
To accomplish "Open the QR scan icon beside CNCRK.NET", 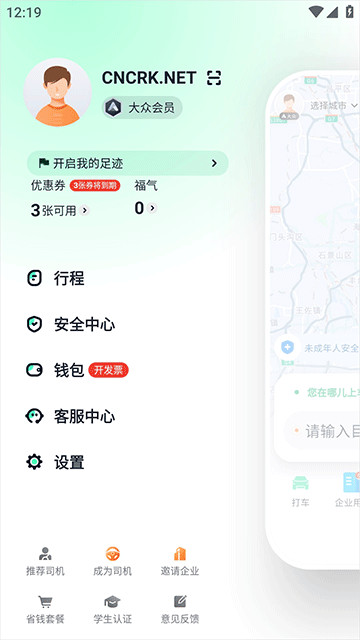I will [214, 78].
